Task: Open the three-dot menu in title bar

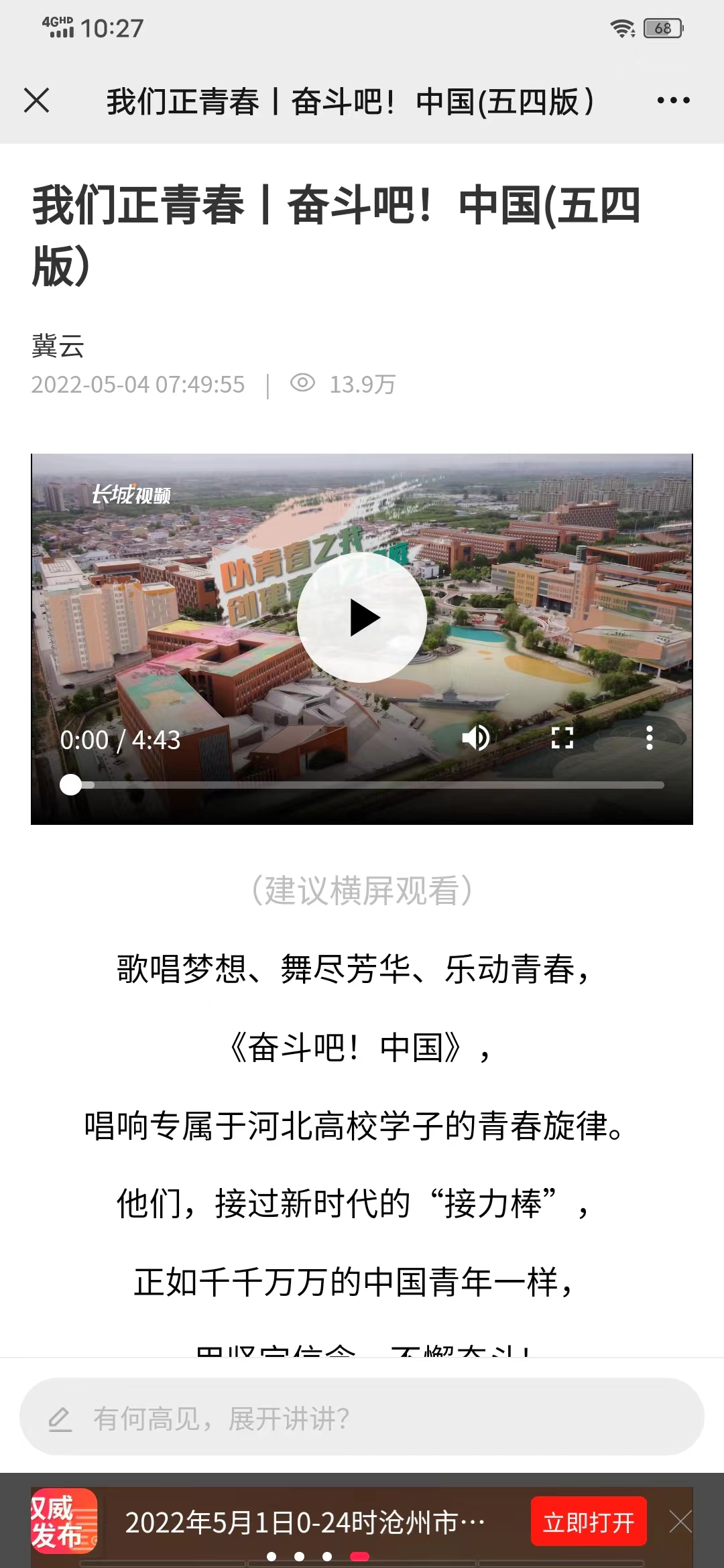Action: coord(673,101)
